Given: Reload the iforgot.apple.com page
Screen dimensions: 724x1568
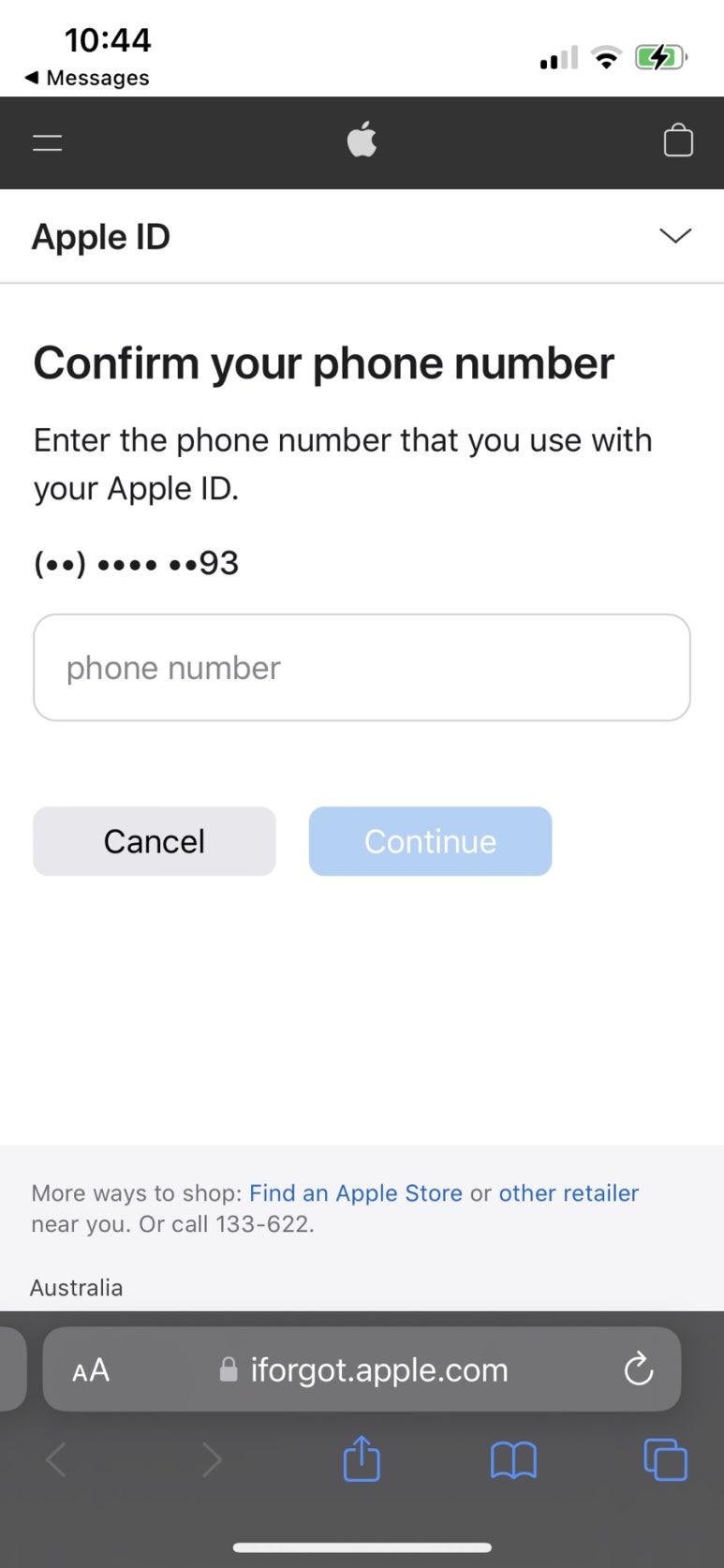Looking at the screenshot, I should (638, 1369).
